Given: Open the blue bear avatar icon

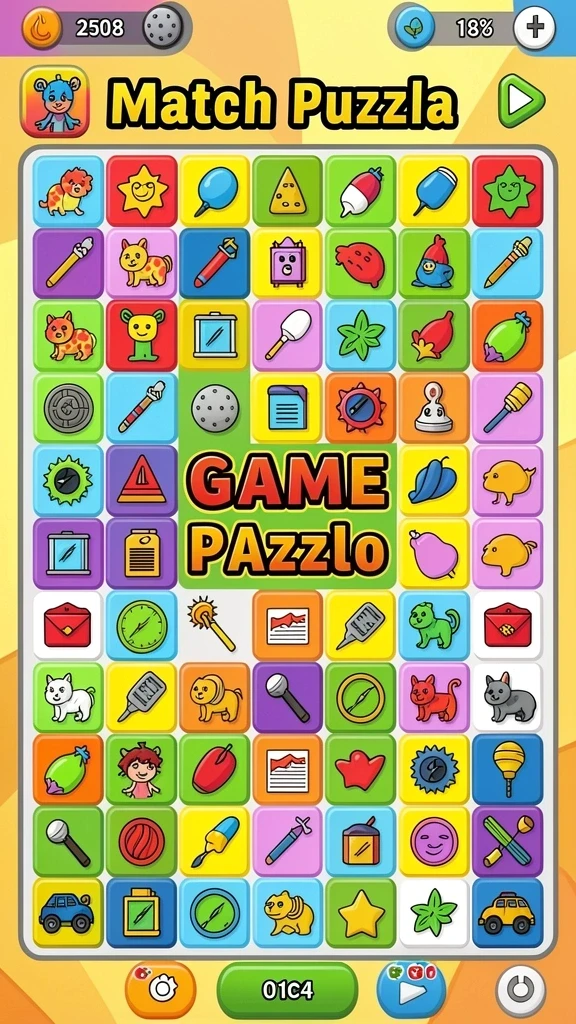Looking at the screenshot, I should pyautogui.click(x=55, y=101).
